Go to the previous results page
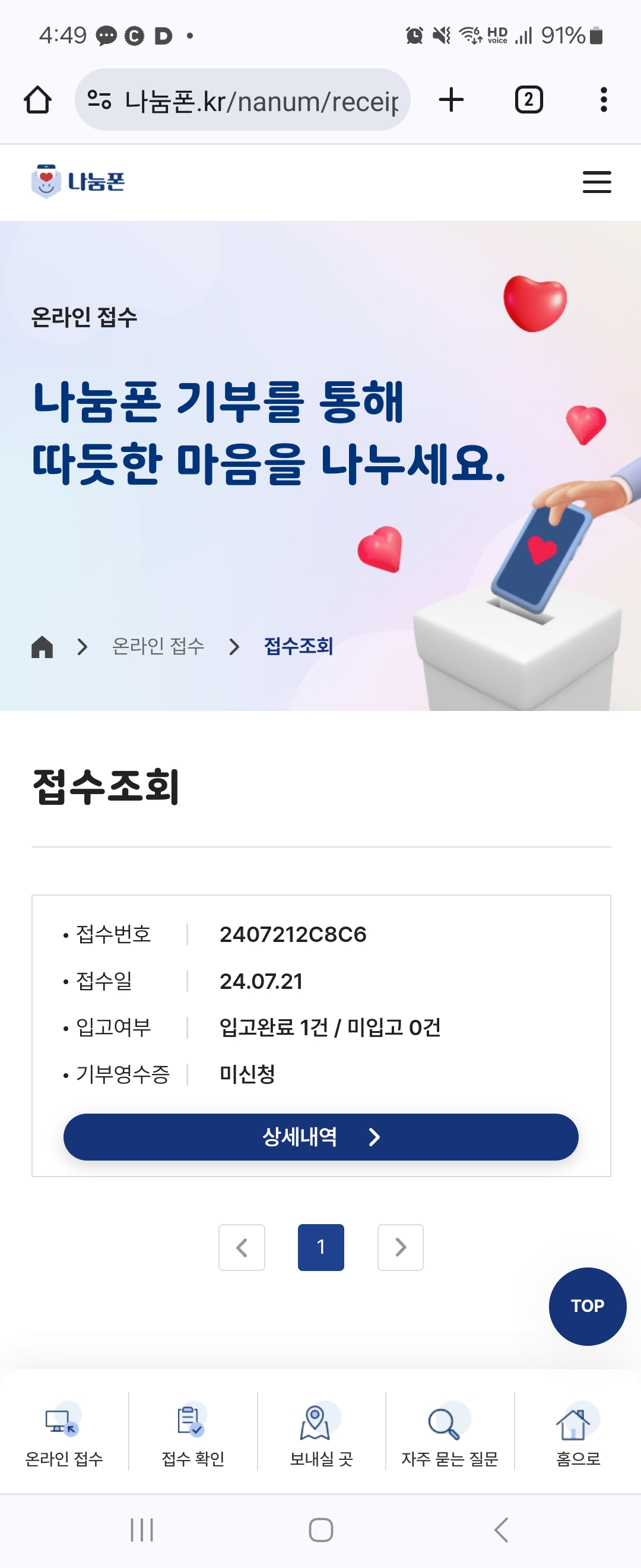 242,1247
